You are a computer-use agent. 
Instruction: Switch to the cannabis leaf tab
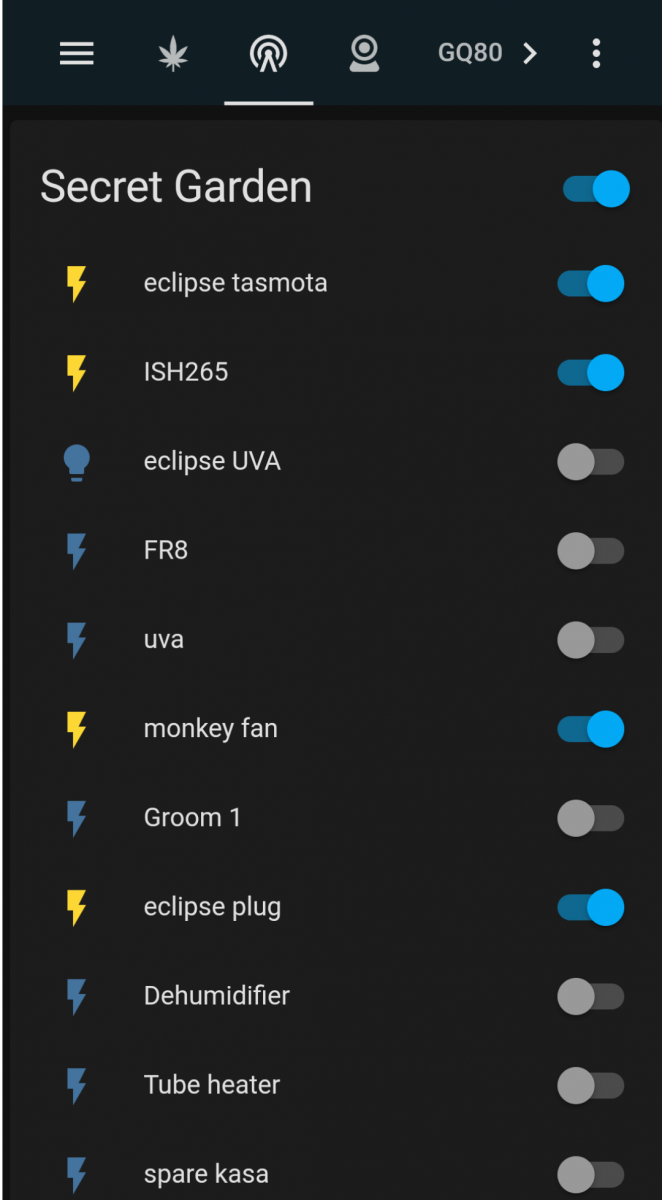(x=173, y=54)
